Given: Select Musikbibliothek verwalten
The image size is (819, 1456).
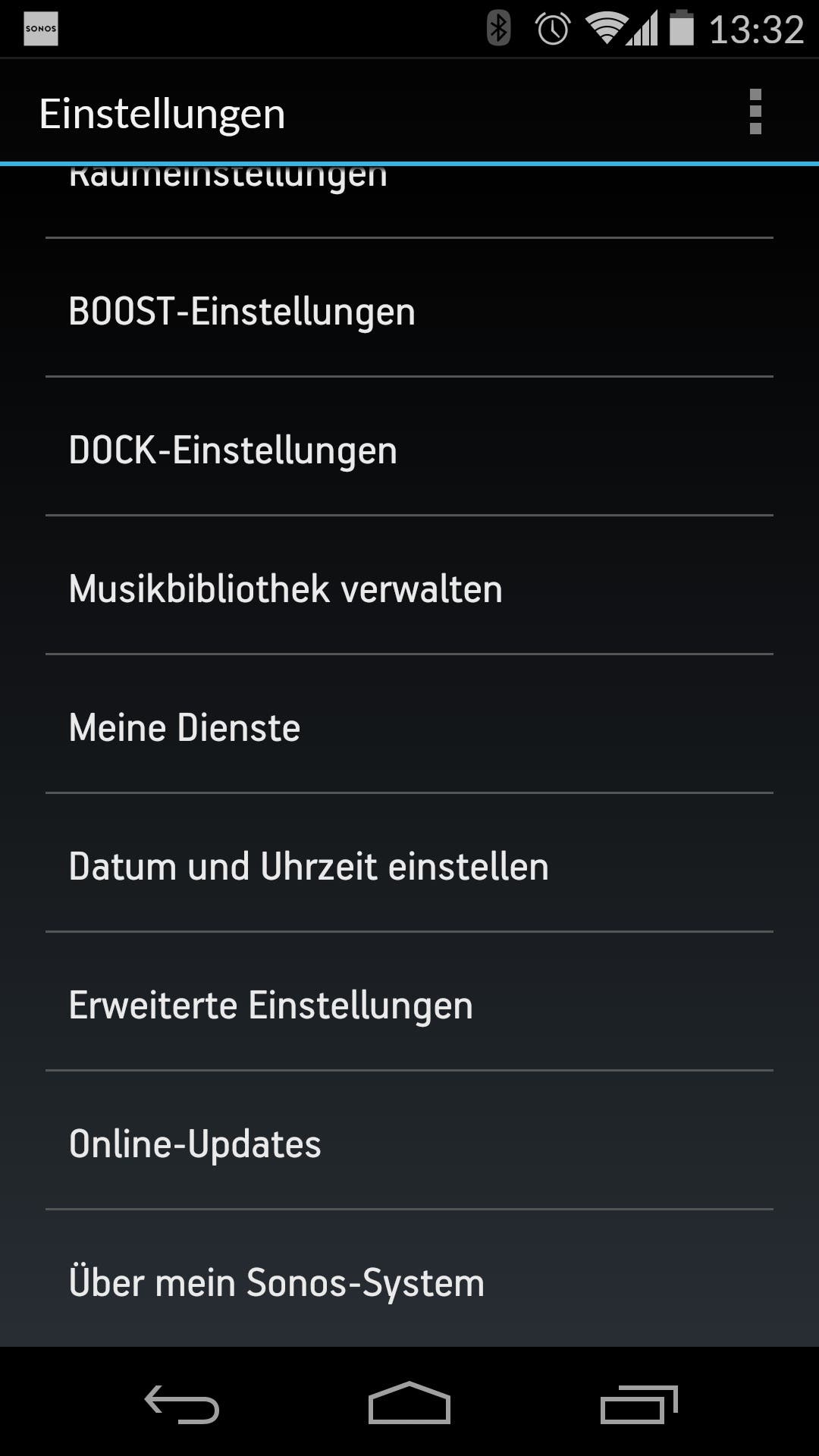Looking at the screenshot, I should [409, 588].
